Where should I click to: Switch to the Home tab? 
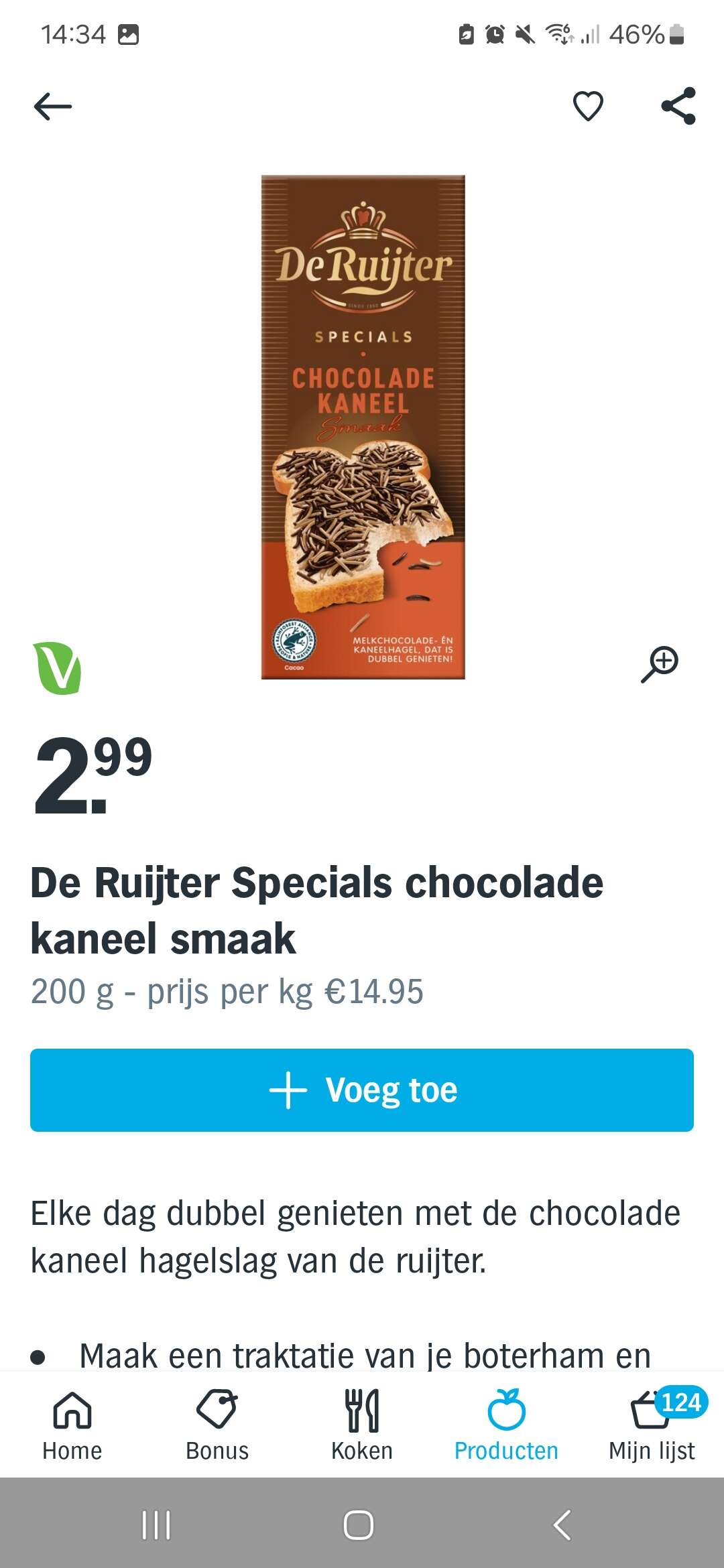pos(72,1425)
